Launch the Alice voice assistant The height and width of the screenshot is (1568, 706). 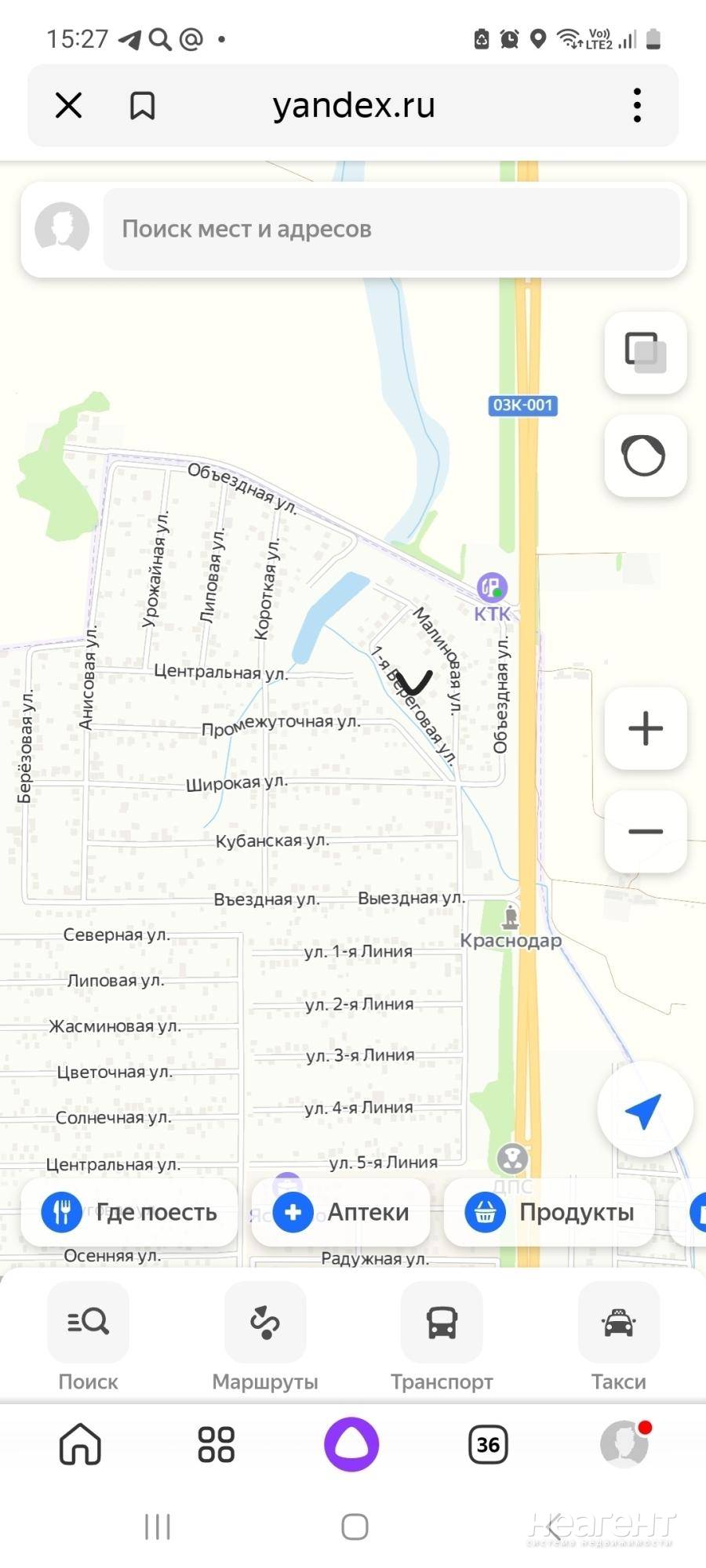point(351,1444)
